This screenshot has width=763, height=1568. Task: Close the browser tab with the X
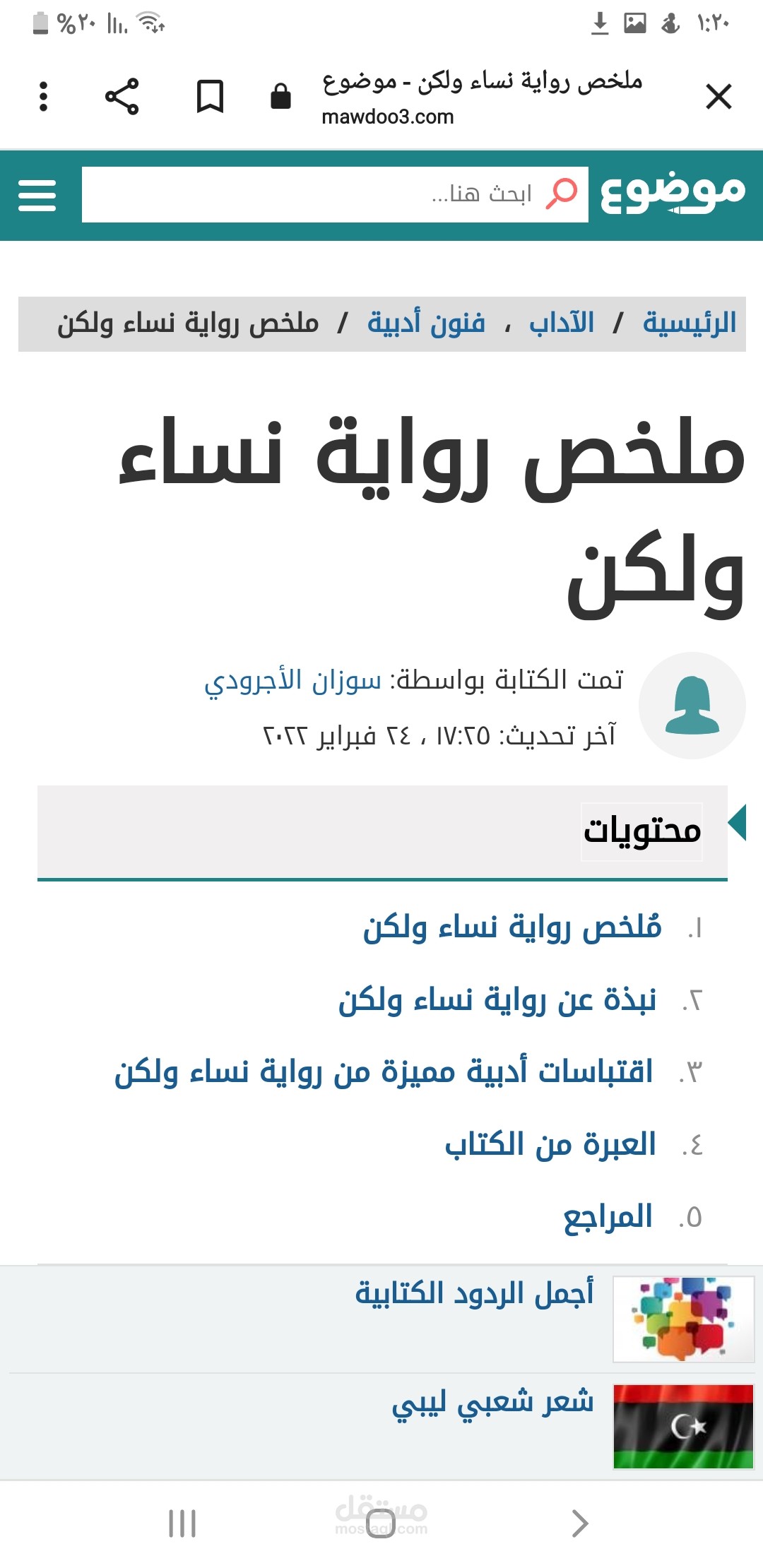pyautogui.click(x=718, y=96)
